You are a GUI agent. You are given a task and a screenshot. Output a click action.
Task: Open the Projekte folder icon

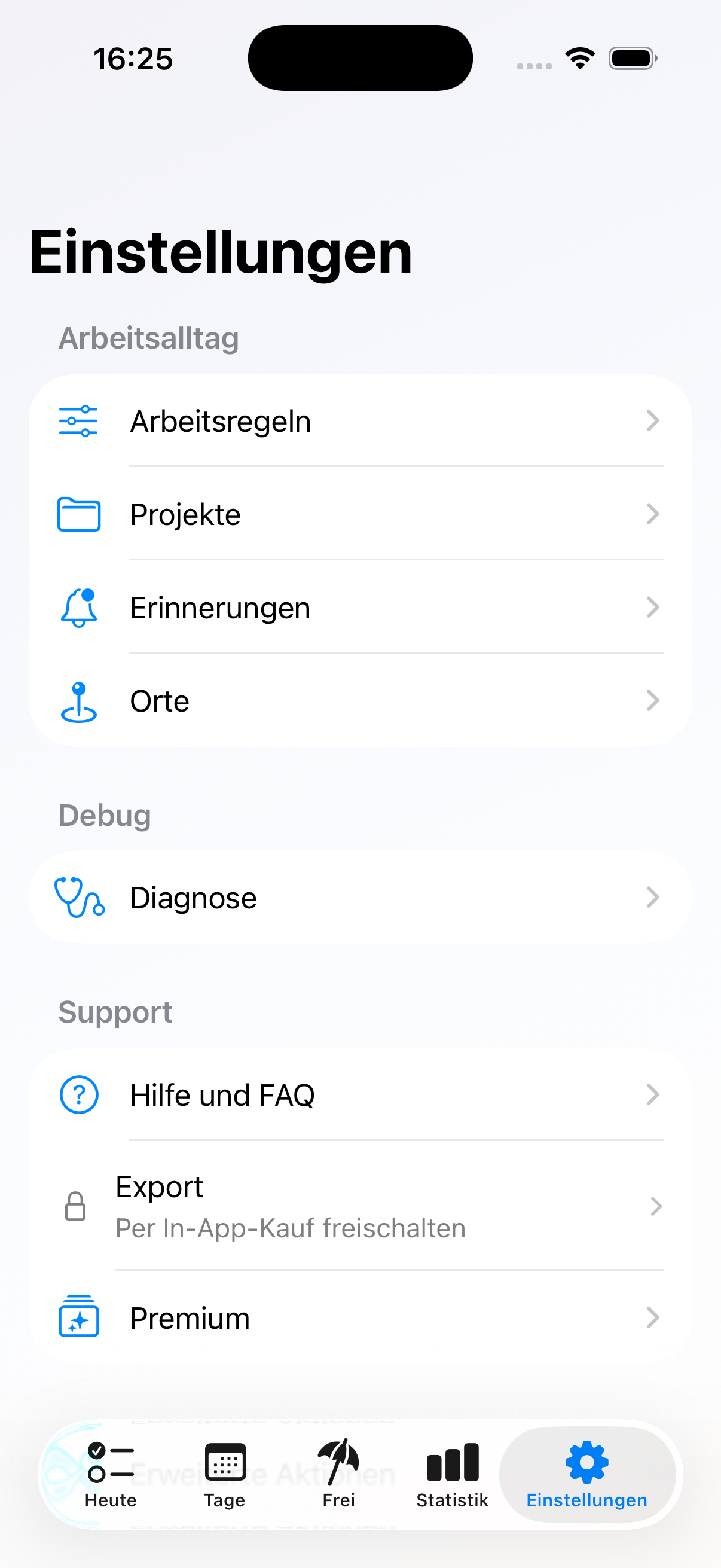(x=78, y=514)
